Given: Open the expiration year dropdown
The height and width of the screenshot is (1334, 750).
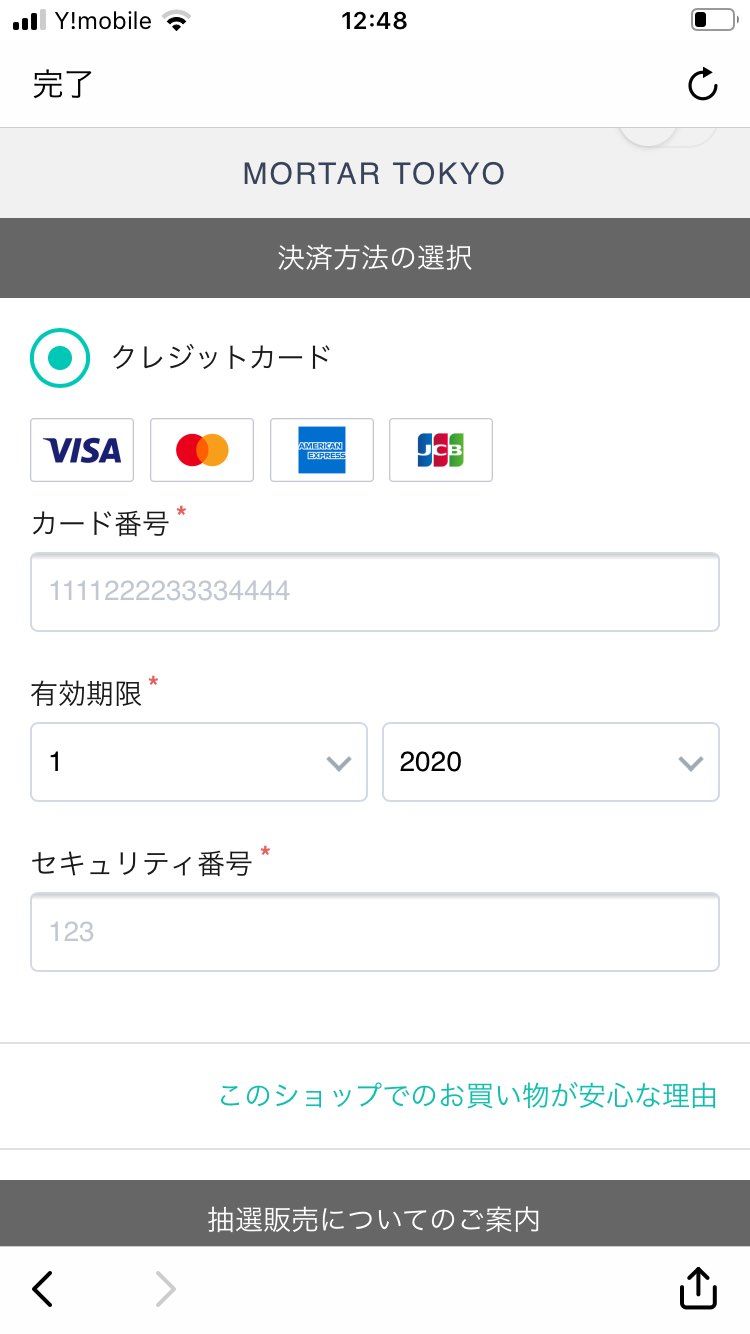Looking at the screenshot, I should (x=550, y=763).
